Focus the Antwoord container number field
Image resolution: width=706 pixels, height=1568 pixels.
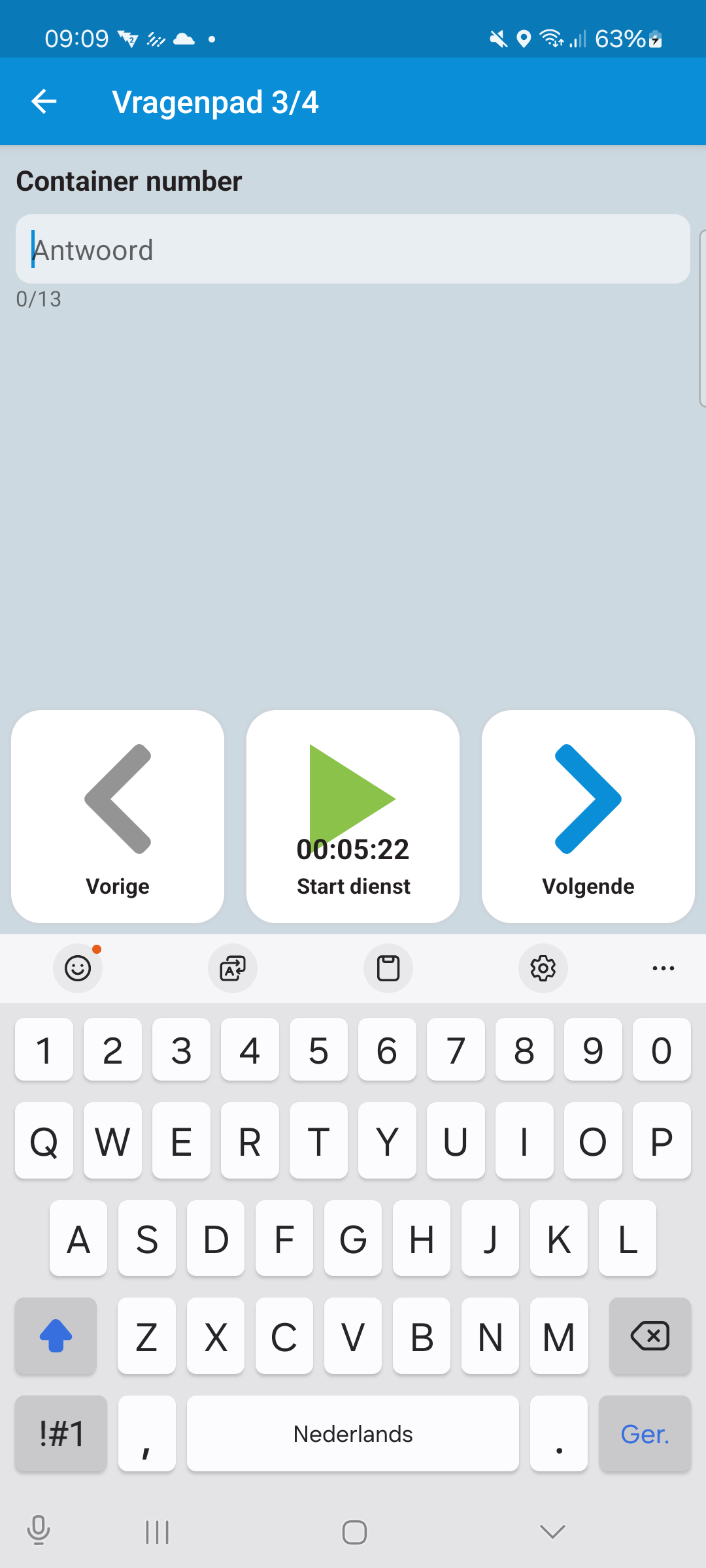[x=353, y=249]
